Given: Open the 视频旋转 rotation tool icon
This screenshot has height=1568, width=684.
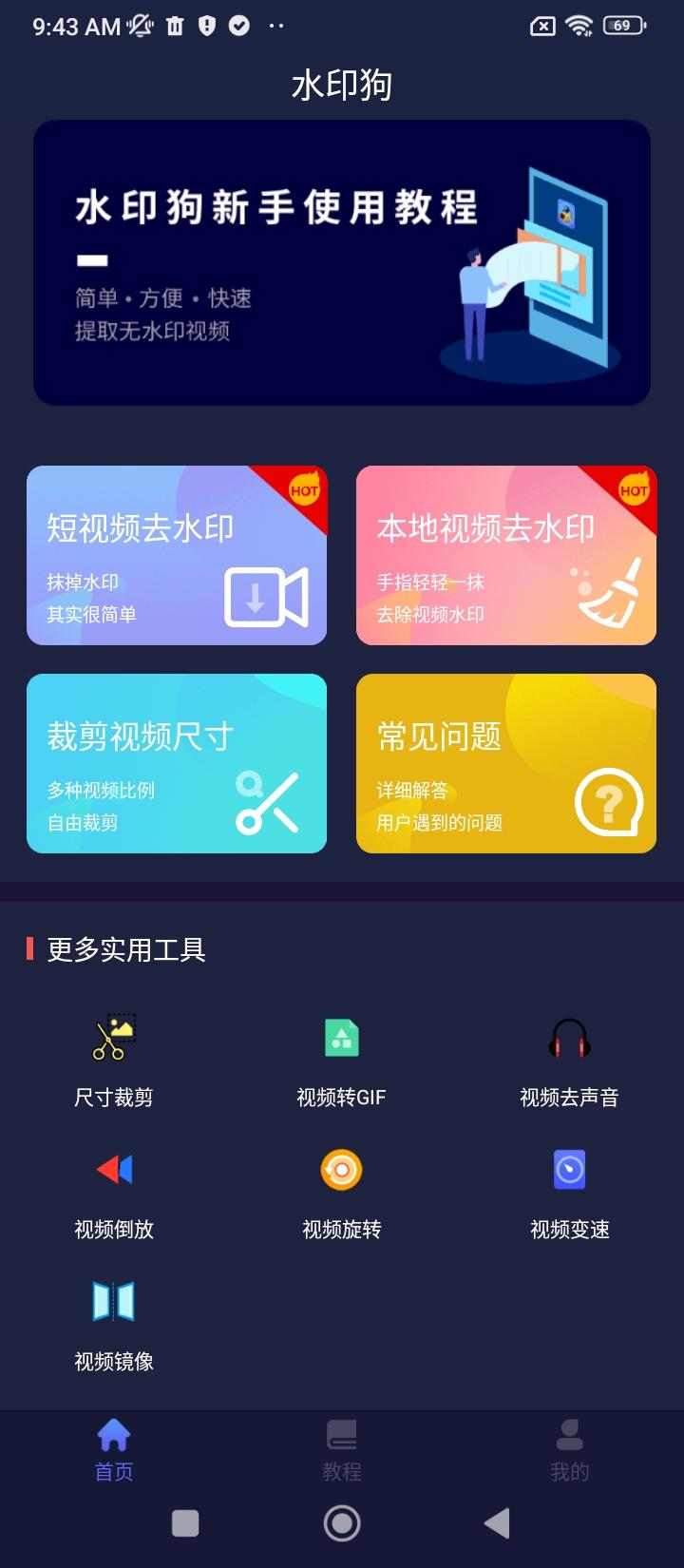Looking at the screenshot, I should (341, 1171).
